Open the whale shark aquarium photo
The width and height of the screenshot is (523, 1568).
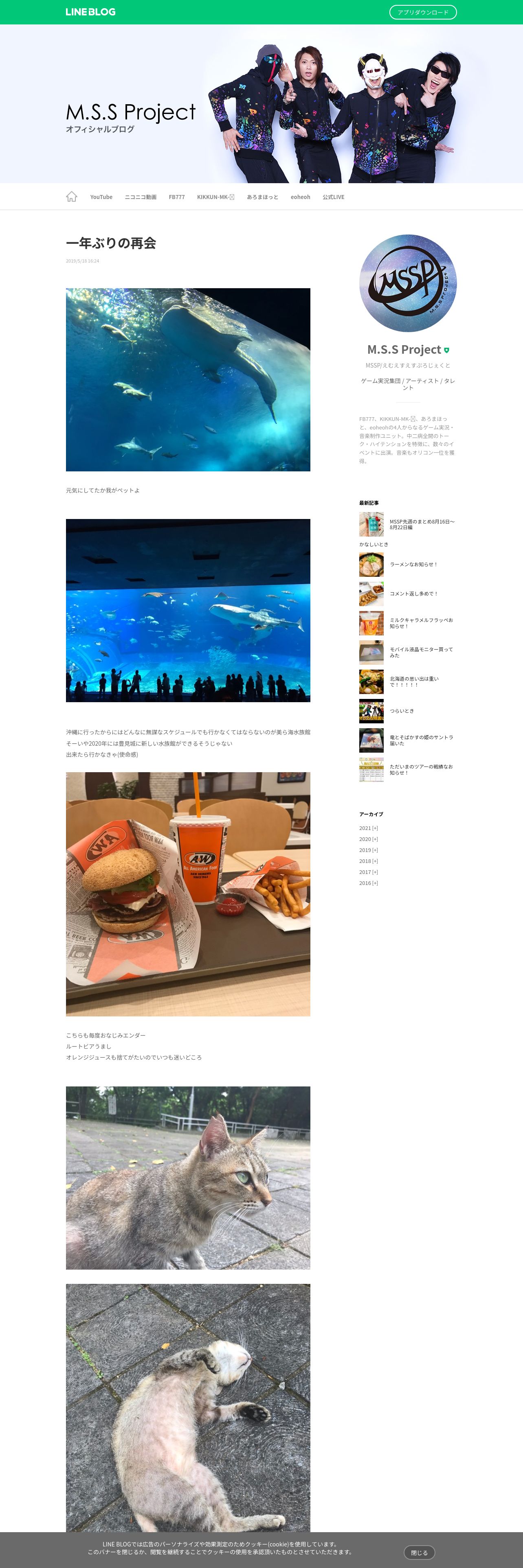[187, 379]
